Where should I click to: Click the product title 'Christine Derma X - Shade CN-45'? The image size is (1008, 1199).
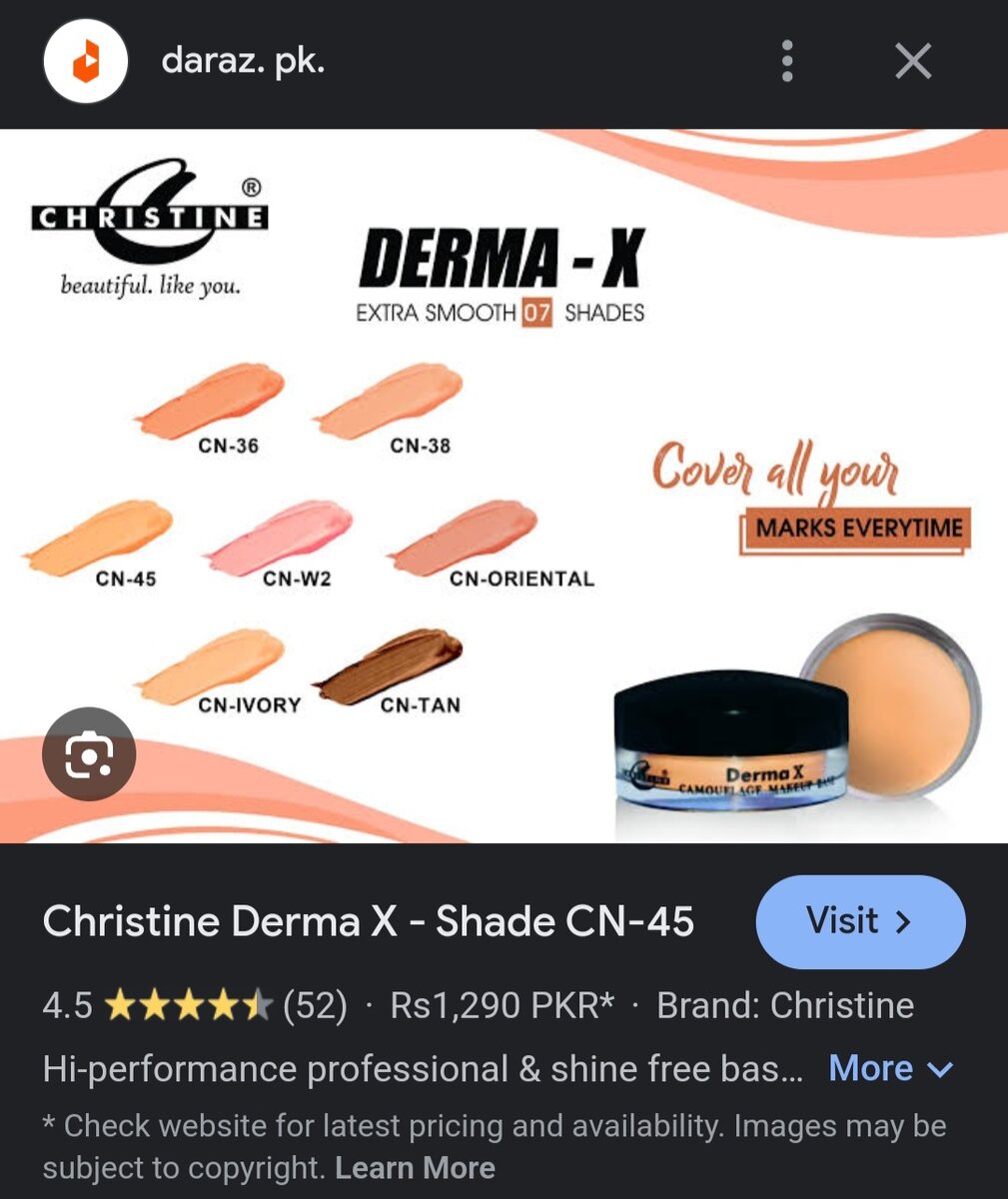pos(370,920)
